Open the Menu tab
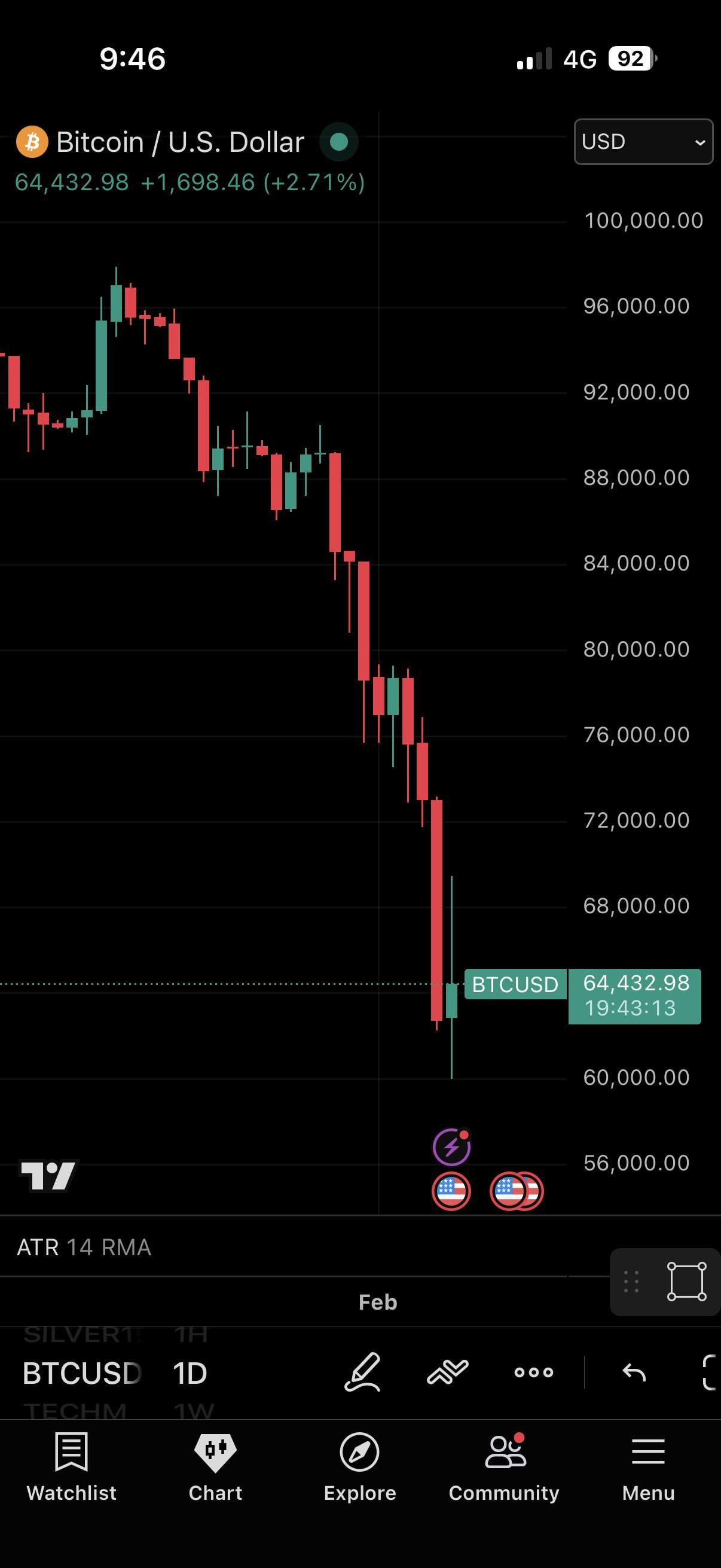This screenshot has height=1568, width=721. pyautogui.click(x=648, y=1467)
